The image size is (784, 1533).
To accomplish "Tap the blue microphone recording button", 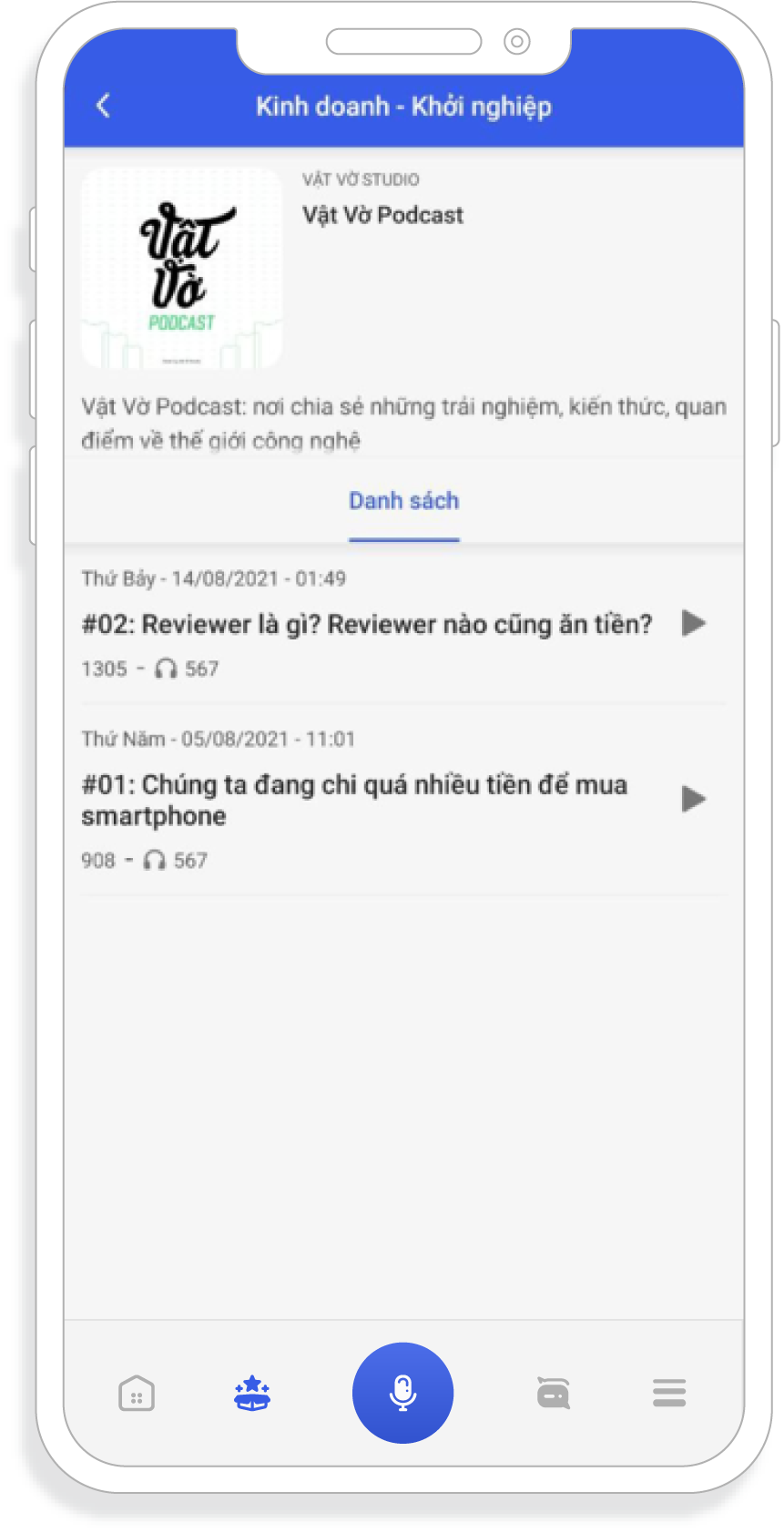I will pos(402,1393).
